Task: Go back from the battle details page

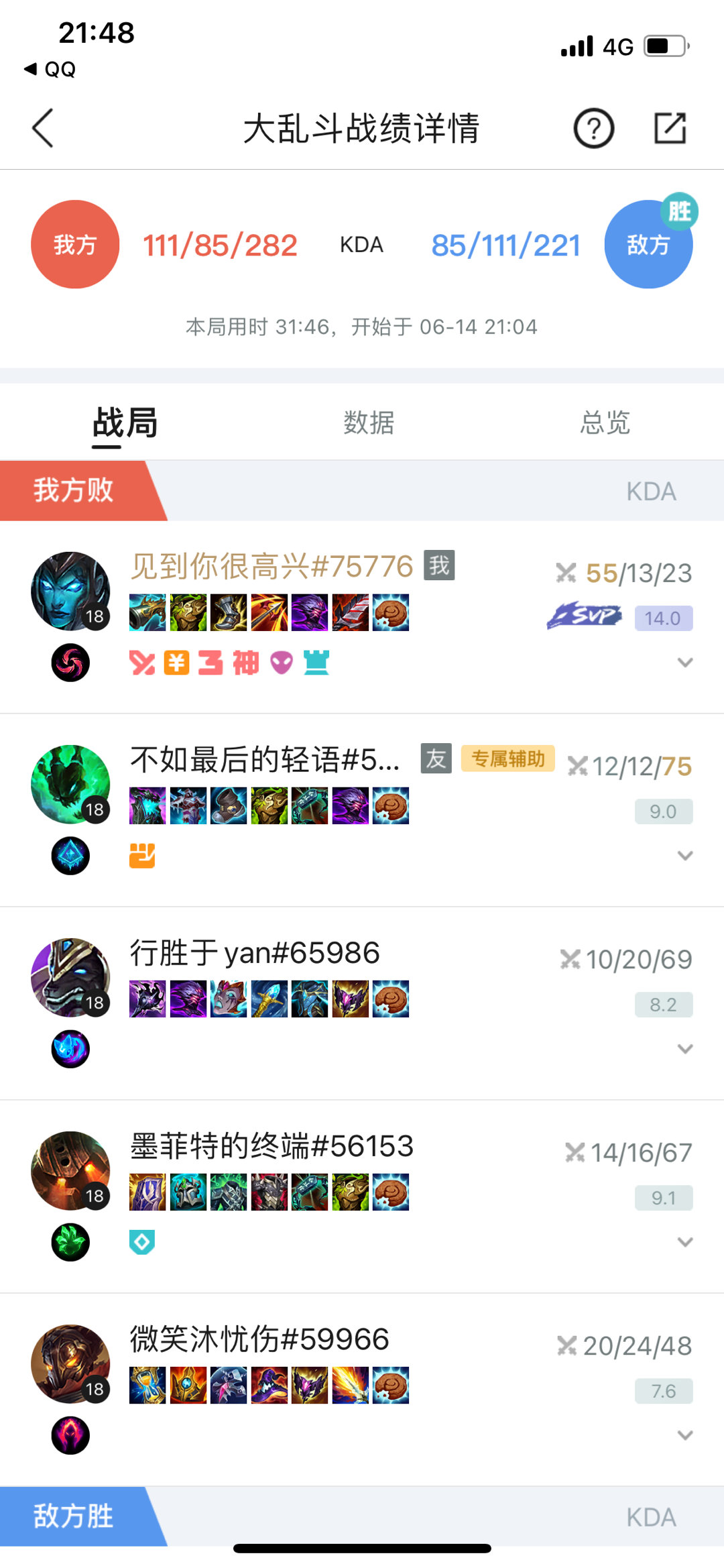Action: pos(43,128)
